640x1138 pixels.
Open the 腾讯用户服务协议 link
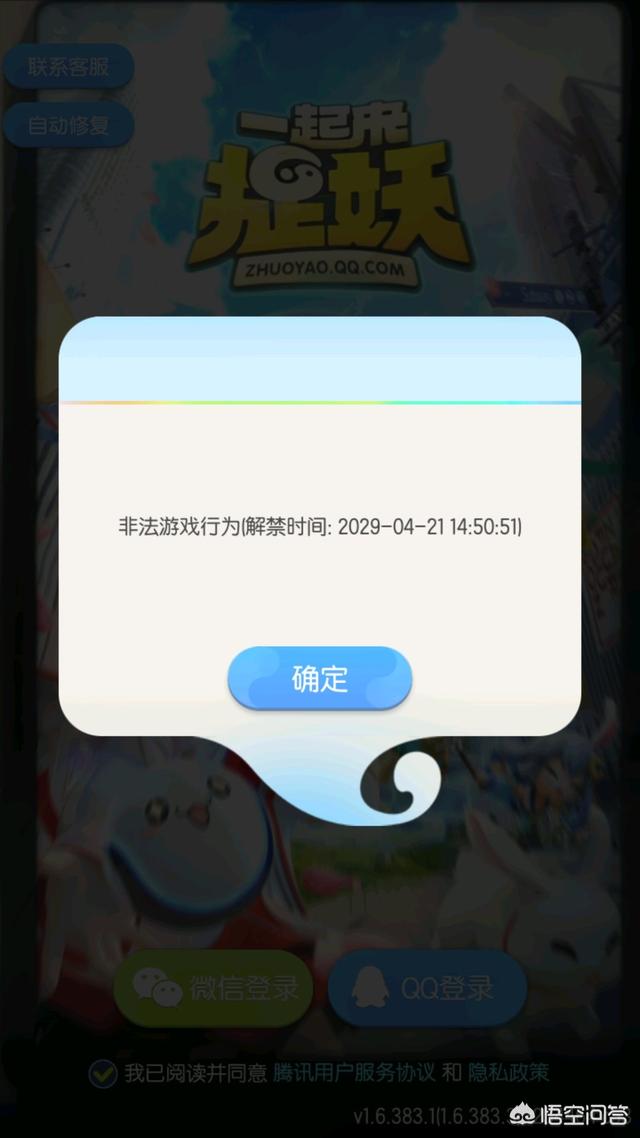pyautogui.click(x=353, y=1074)
